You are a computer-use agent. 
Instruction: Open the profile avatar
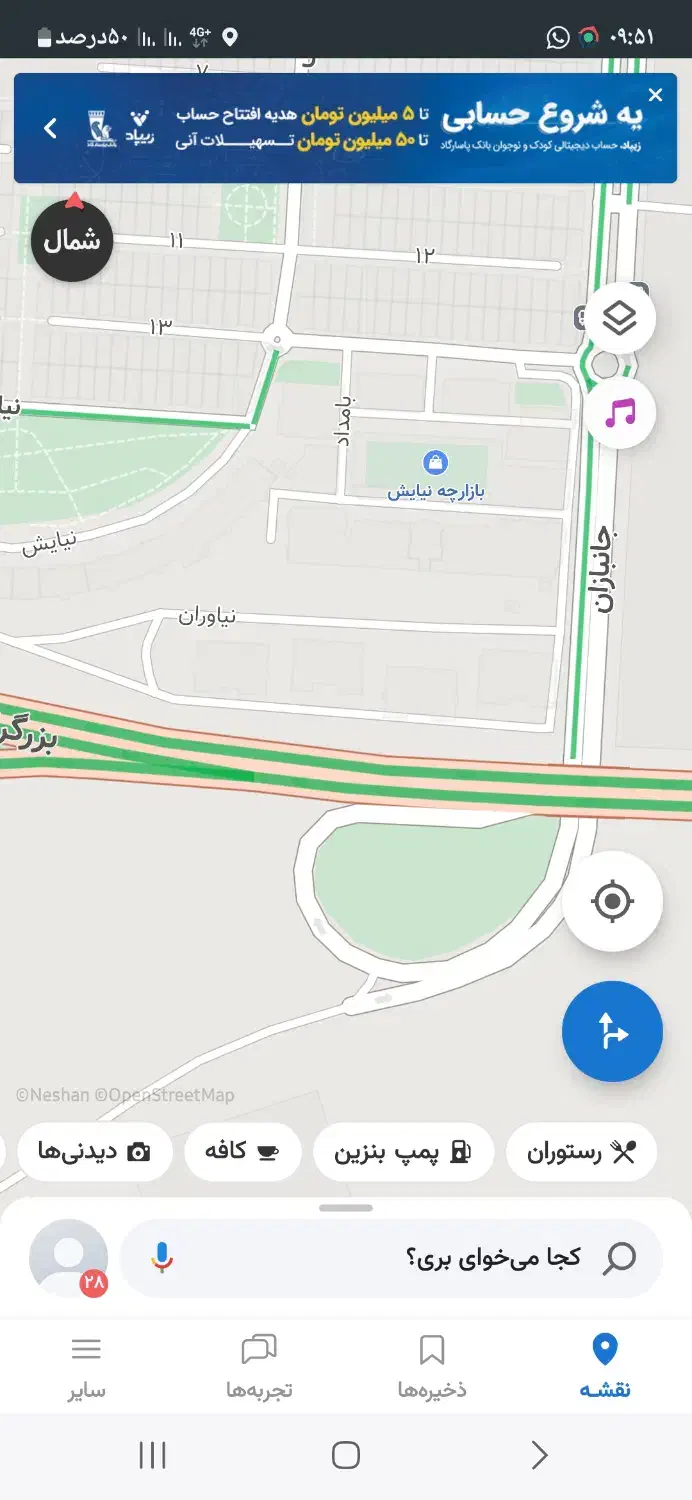69,1258
